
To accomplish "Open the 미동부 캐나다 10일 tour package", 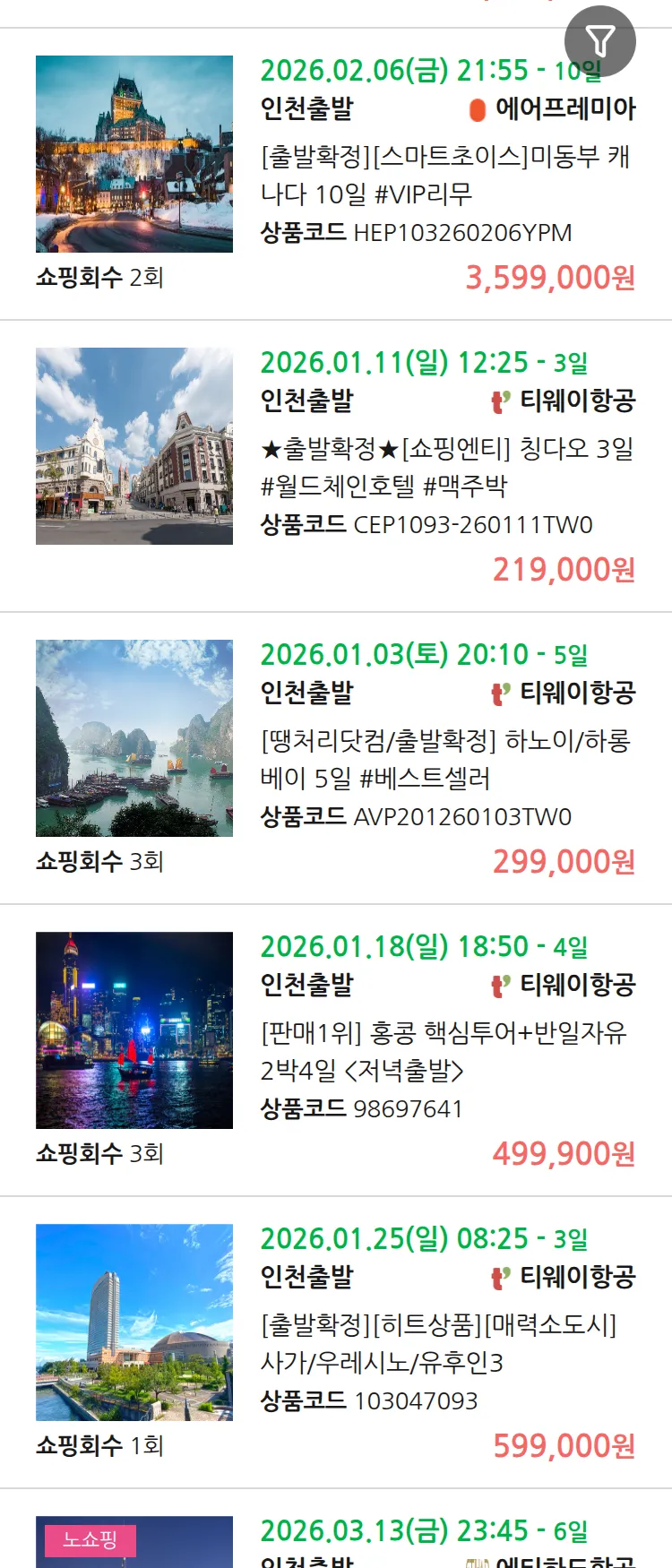I will coord(445,175).
